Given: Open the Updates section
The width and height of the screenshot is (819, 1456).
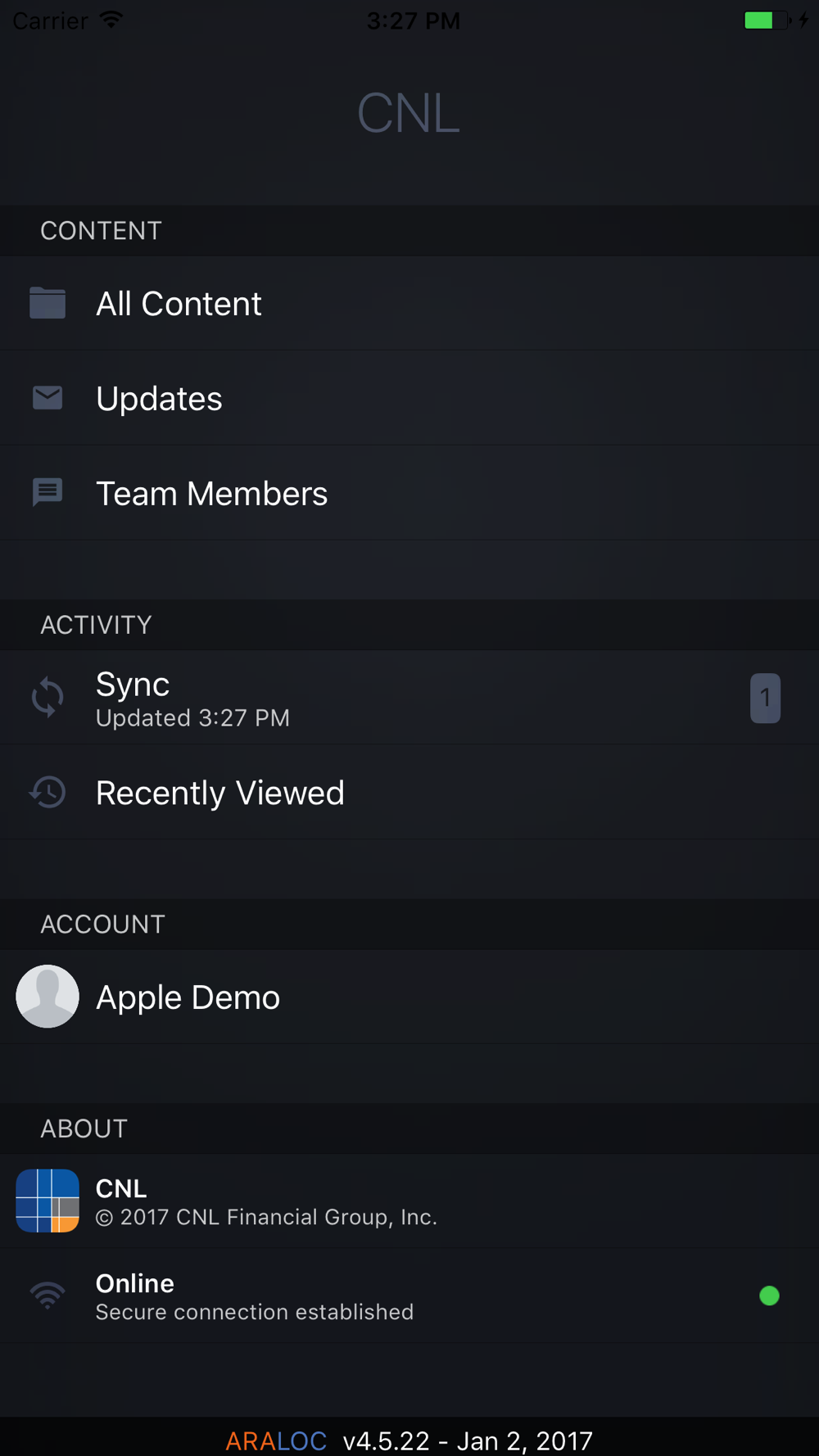Looking at the screenshot, I should [409, 398].
